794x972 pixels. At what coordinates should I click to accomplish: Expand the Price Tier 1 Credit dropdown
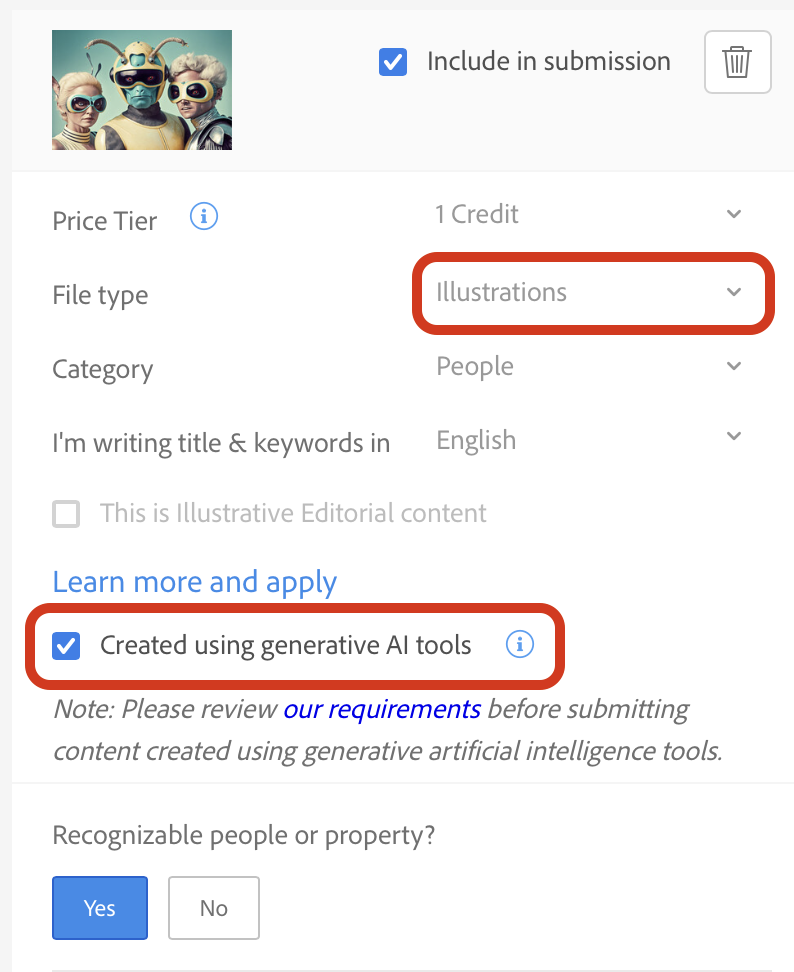[x=590, y=214]
